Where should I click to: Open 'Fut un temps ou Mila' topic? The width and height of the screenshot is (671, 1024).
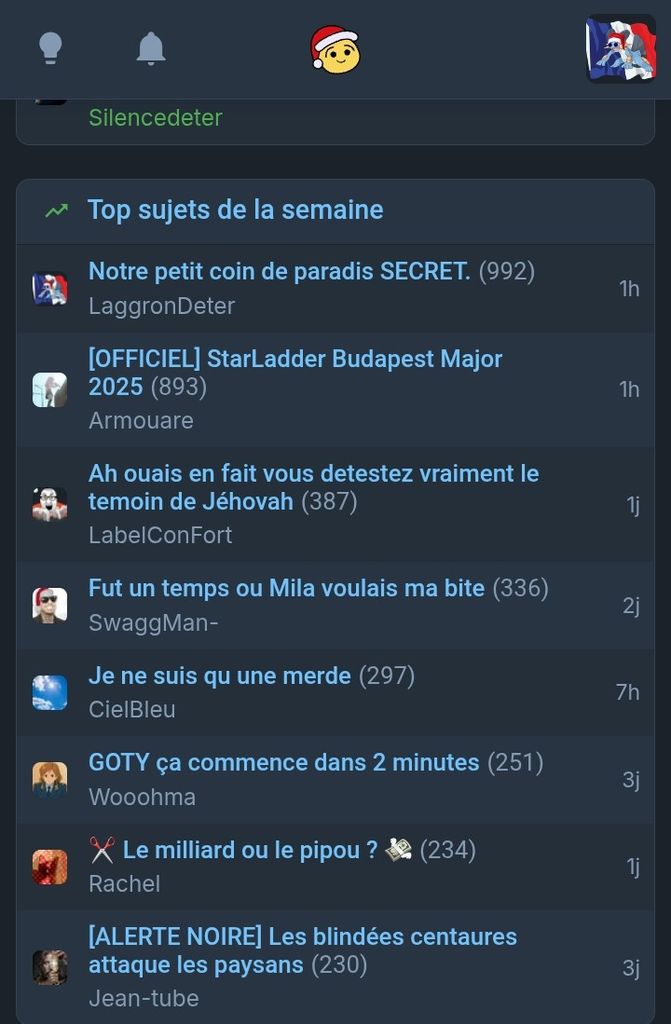286,588
